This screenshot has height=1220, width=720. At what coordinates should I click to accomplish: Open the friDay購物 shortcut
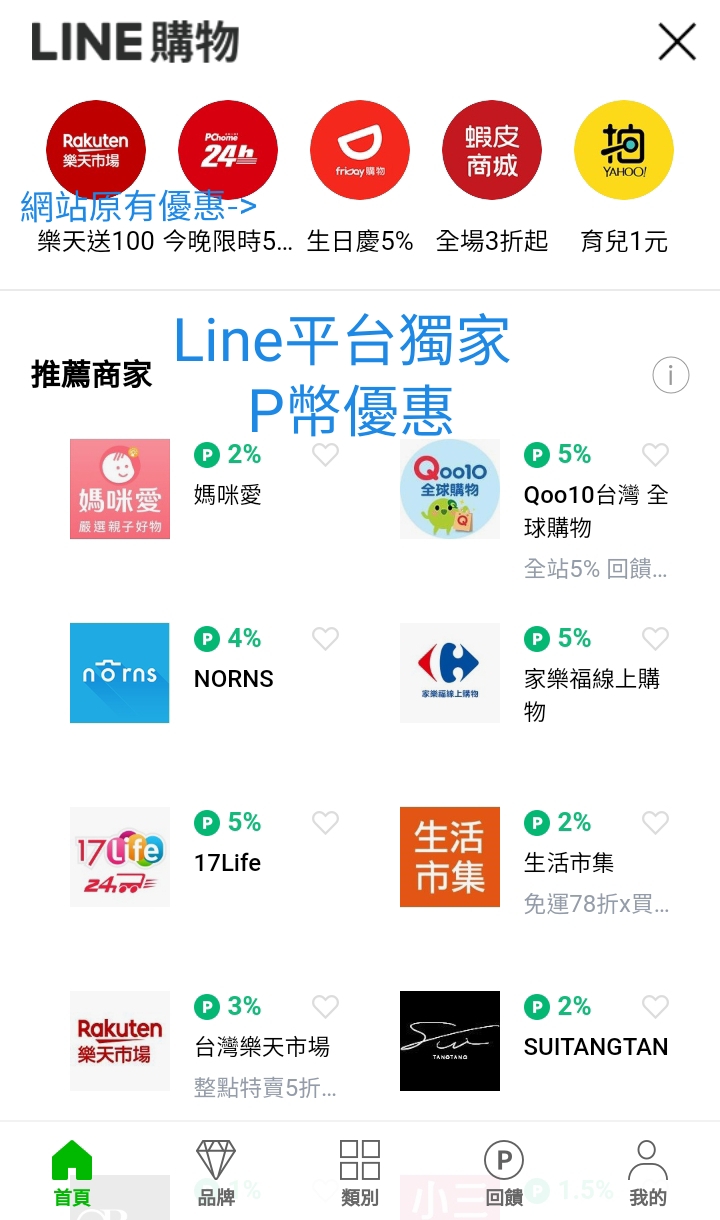click(x=360, y=150)
